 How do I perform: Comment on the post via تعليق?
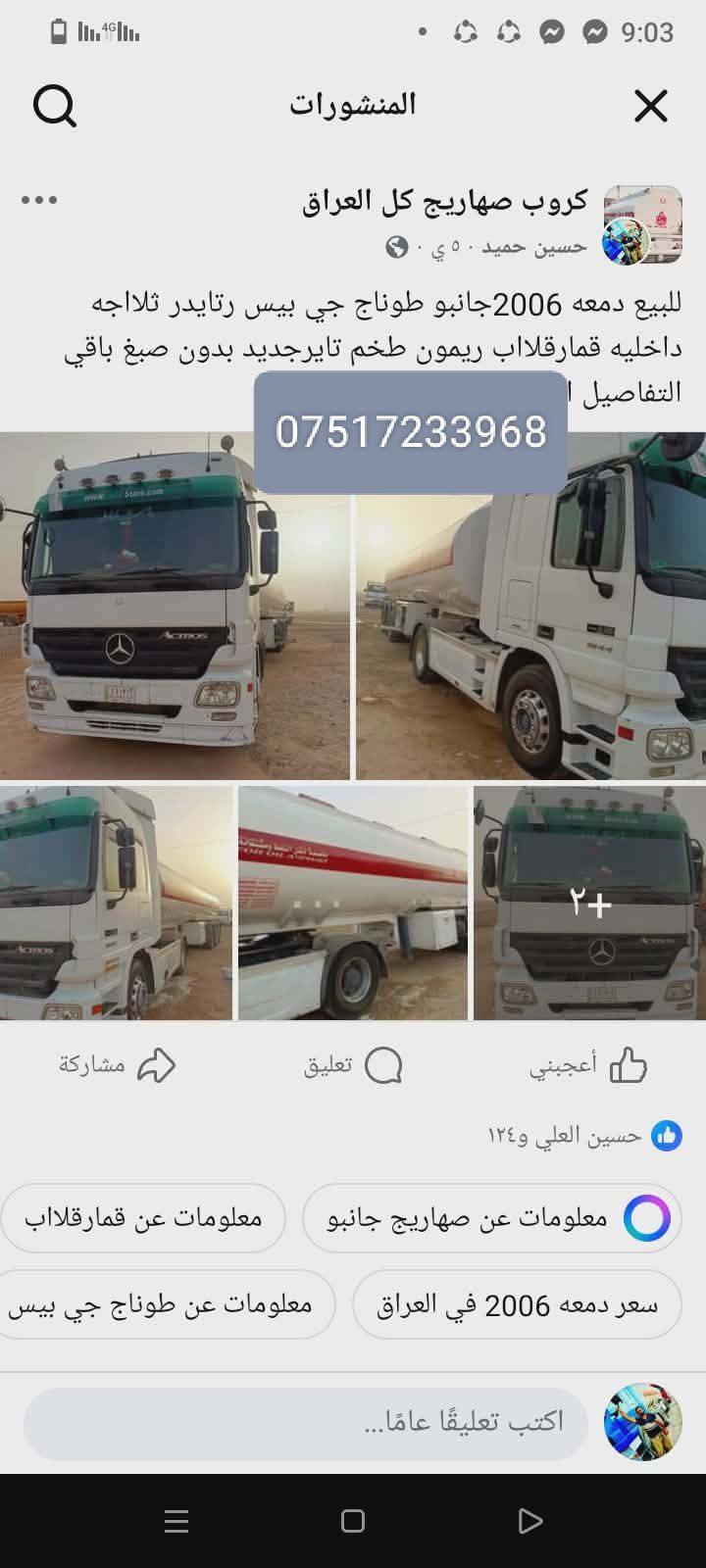353,1065
